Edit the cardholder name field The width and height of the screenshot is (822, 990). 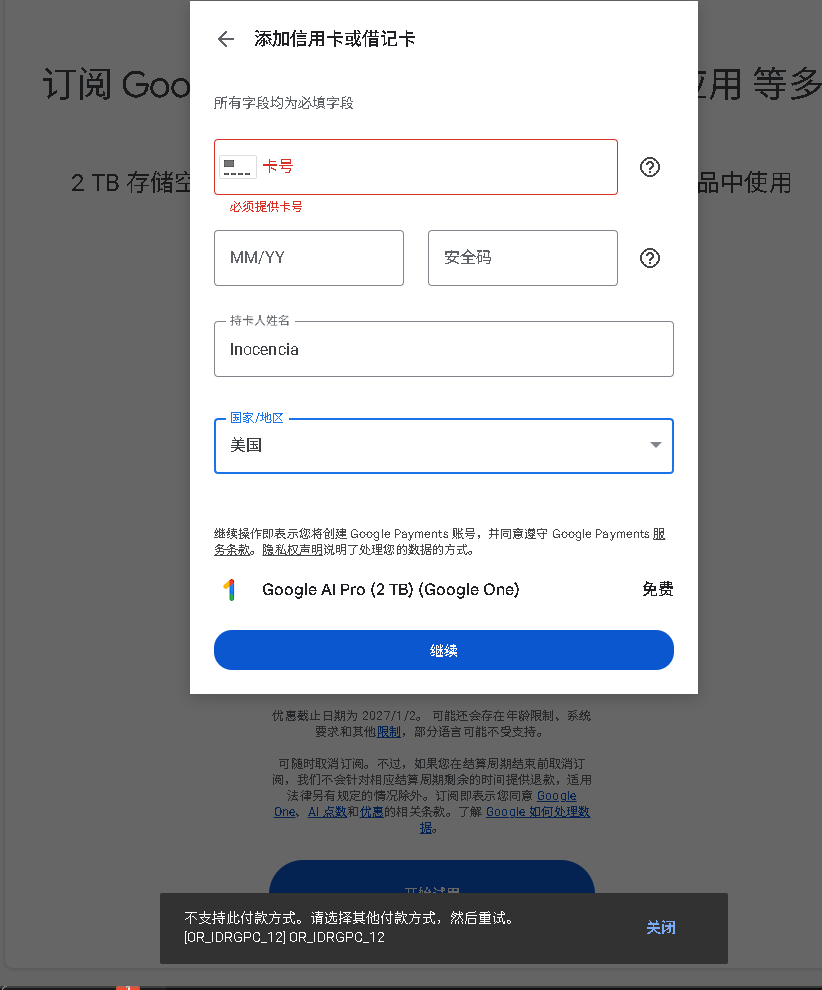(x=443, y=349)
